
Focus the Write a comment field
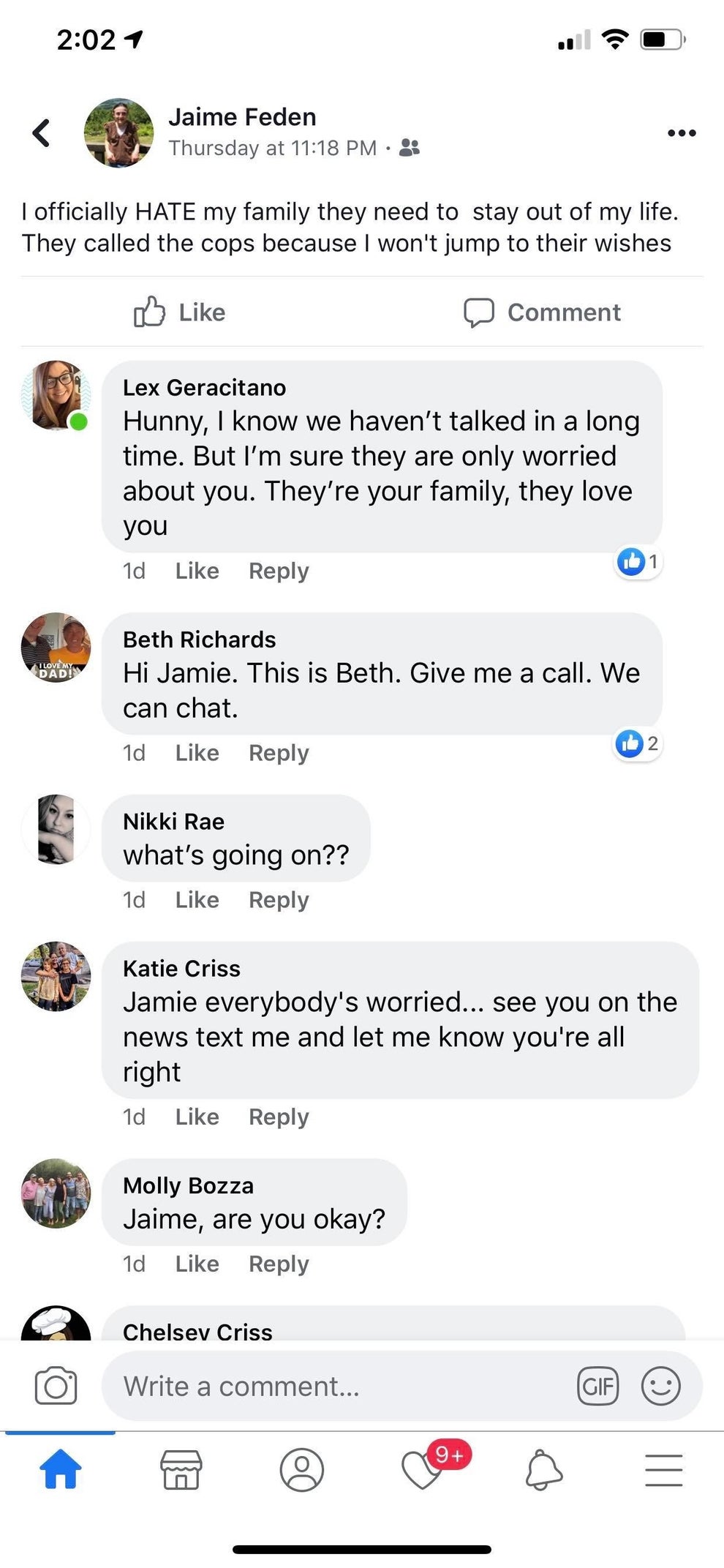[x=336, y=1387]
